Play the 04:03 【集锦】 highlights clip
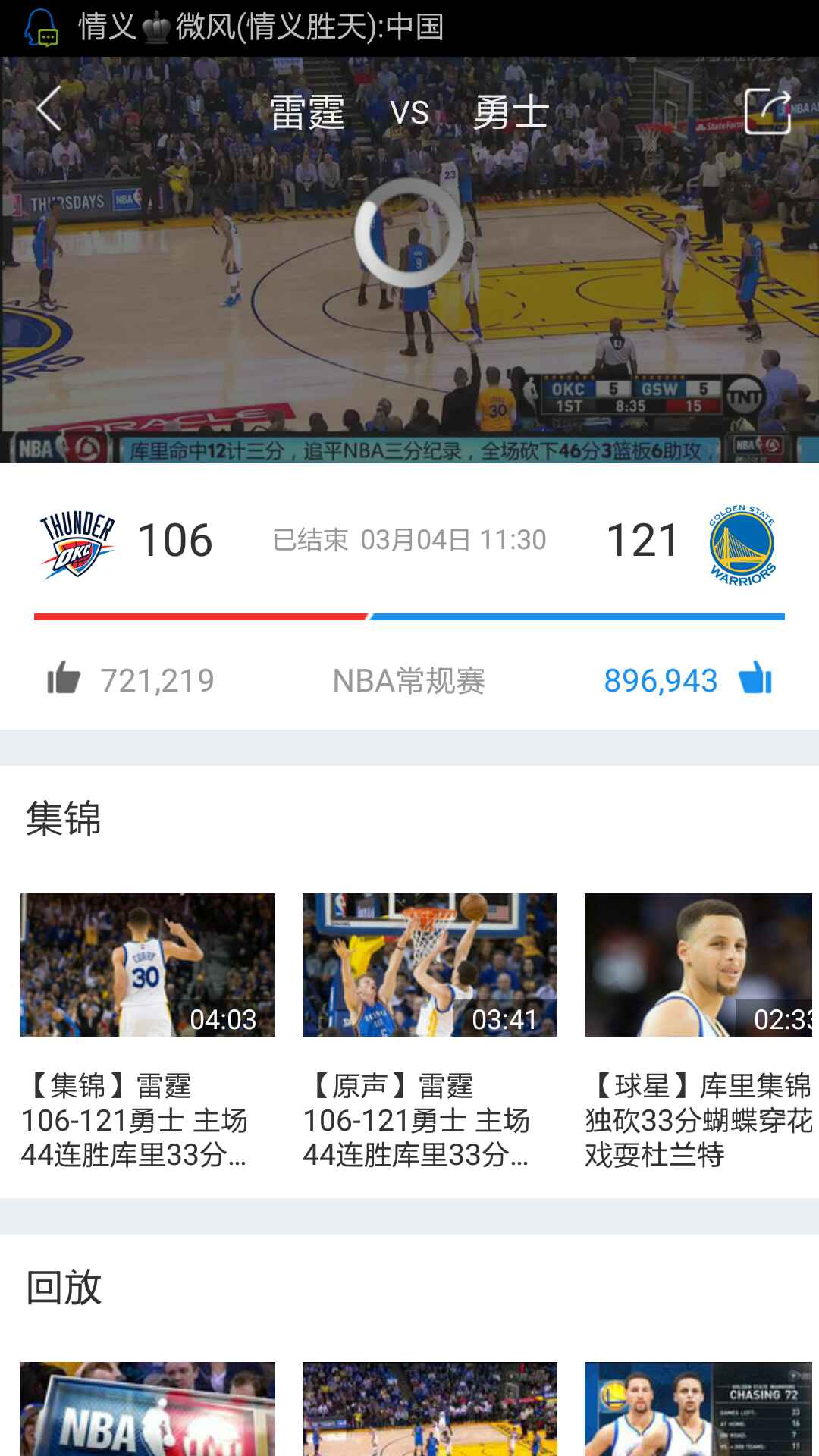This screenshot has height=1456, width=819. click(x=148, y=965)
